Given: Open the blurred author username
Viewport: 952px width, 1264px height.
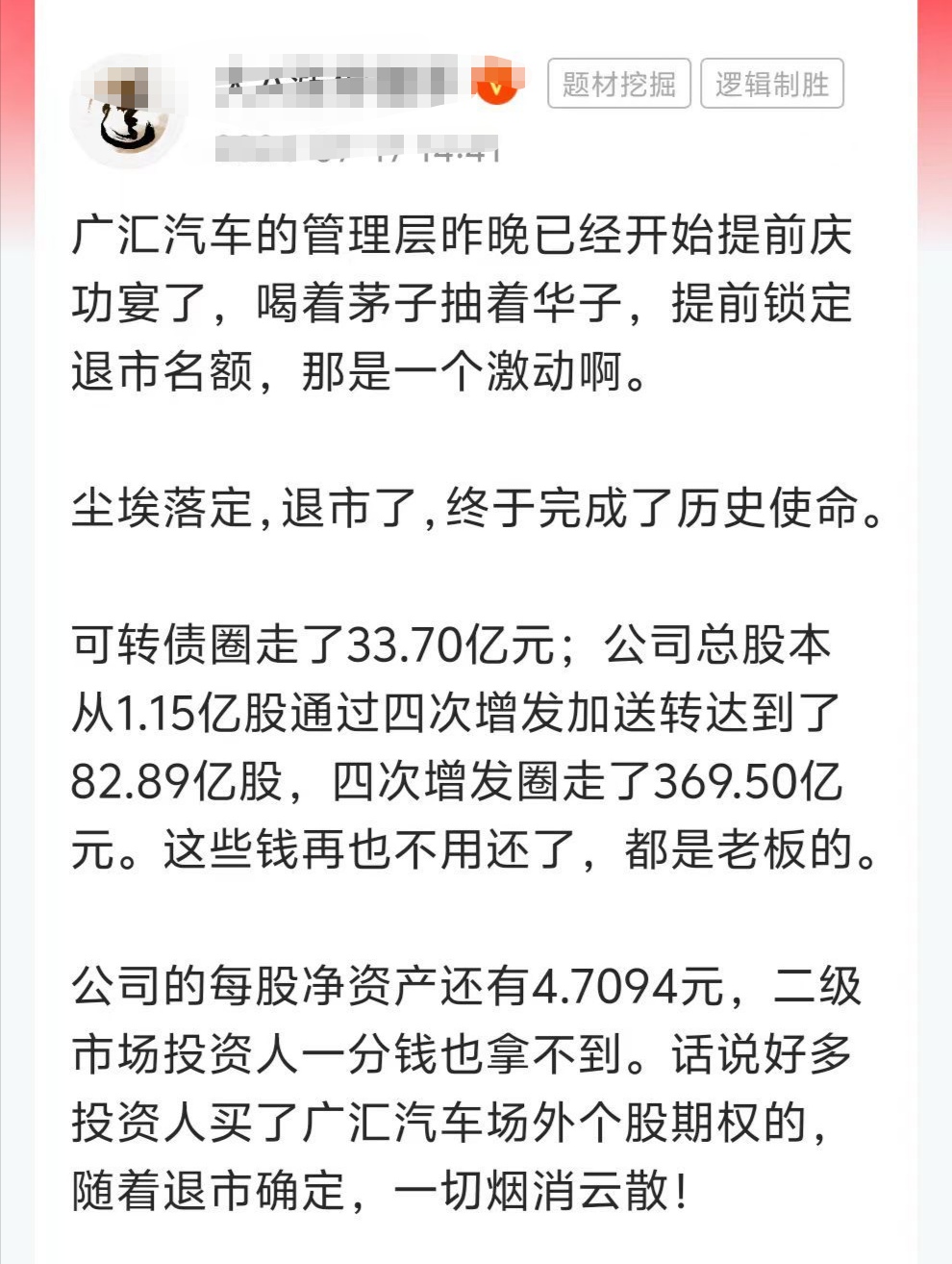Looking at the screenshot, I should 337,83.
